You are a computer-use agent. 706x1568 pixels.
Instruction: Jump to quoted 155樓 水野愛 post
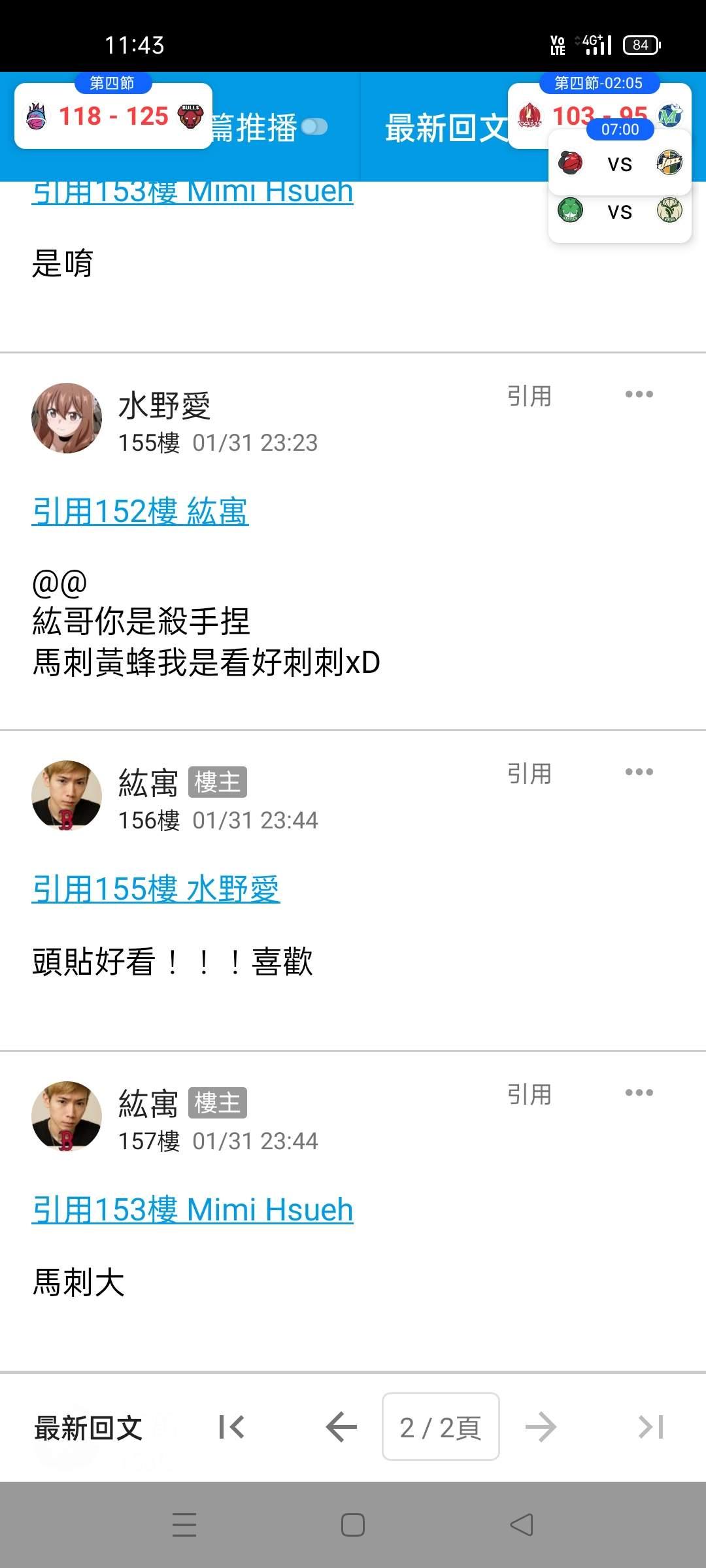coord(156,889)
